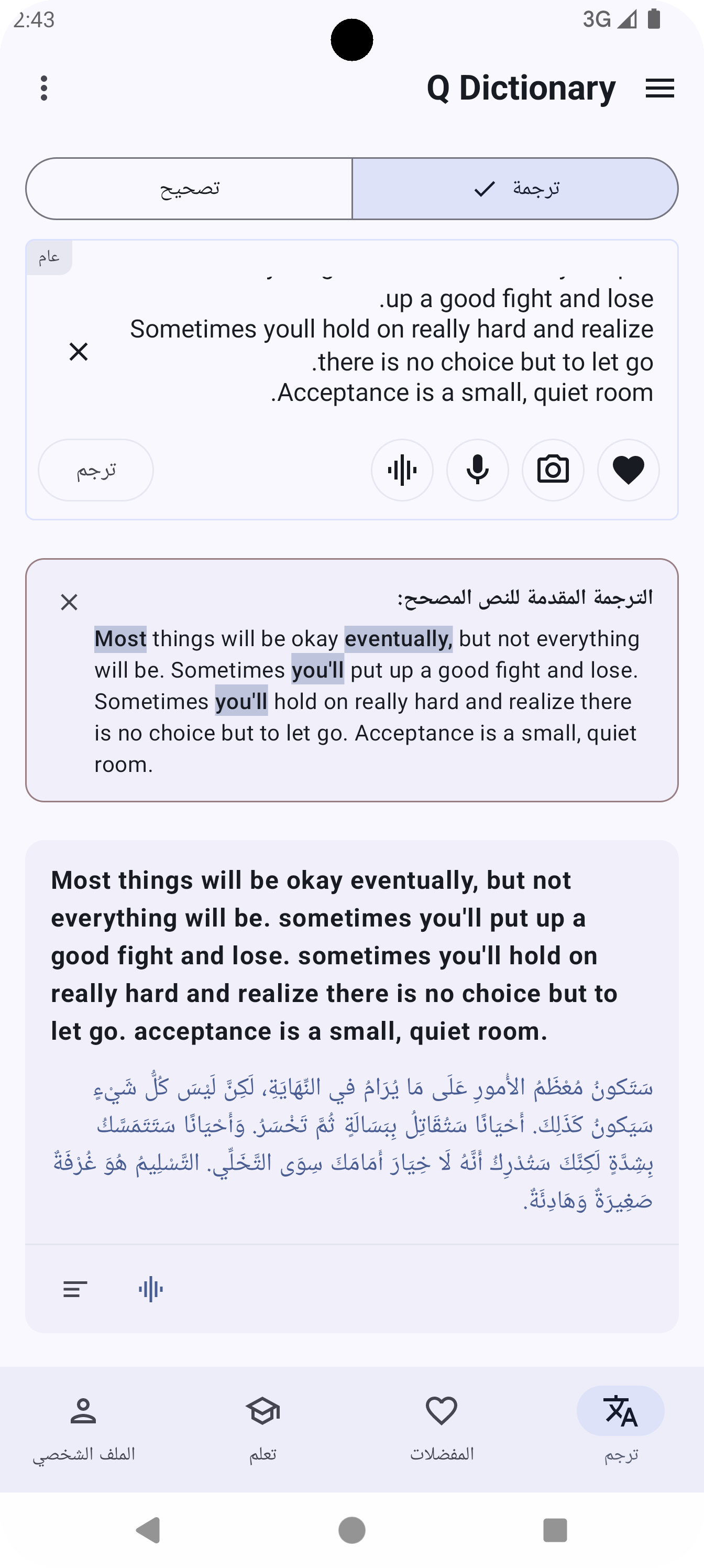Image resolution: width=704 pixels, height=1568 pixels.
Task: Switch to the تصحيح (correction) segment
Action: [x=189, y=189]
